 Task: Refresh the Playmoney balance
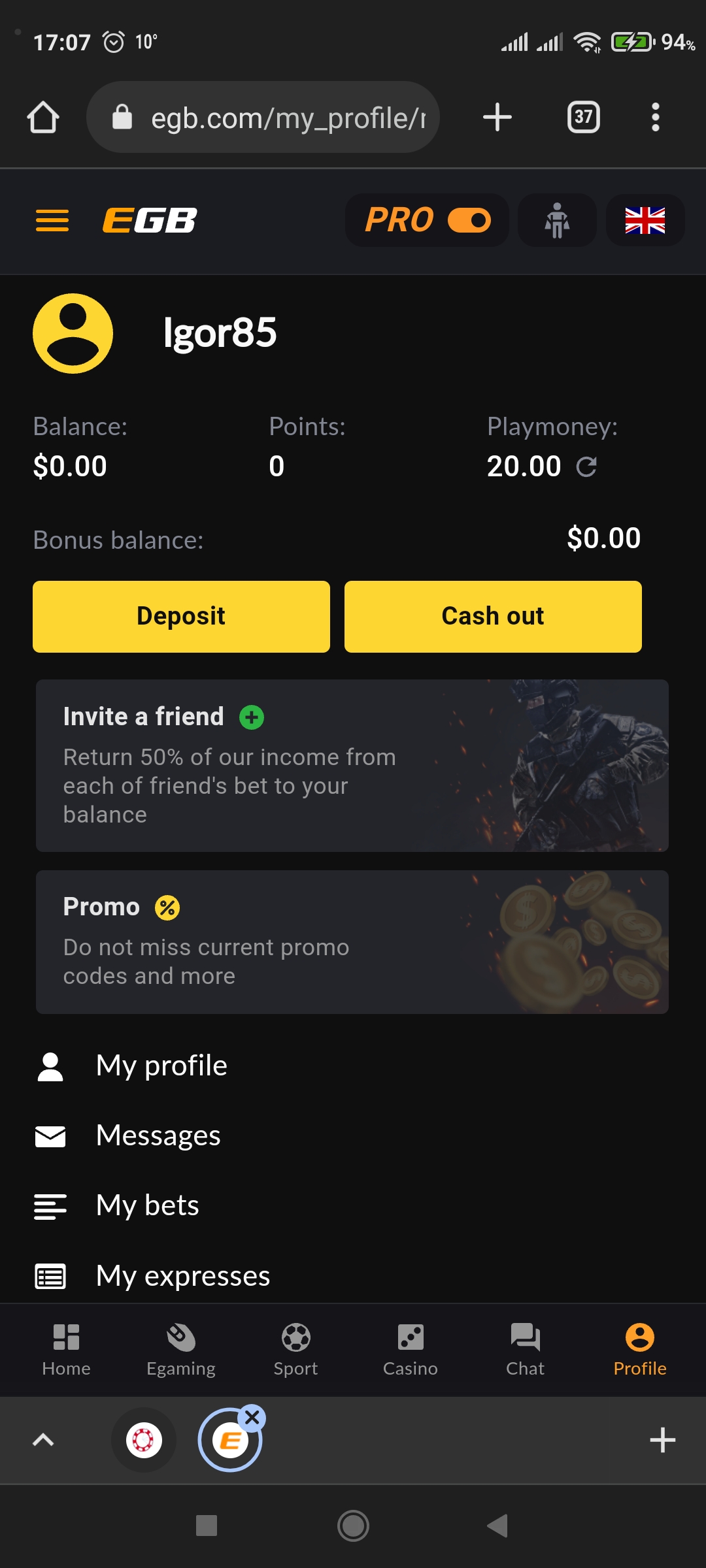586,466
